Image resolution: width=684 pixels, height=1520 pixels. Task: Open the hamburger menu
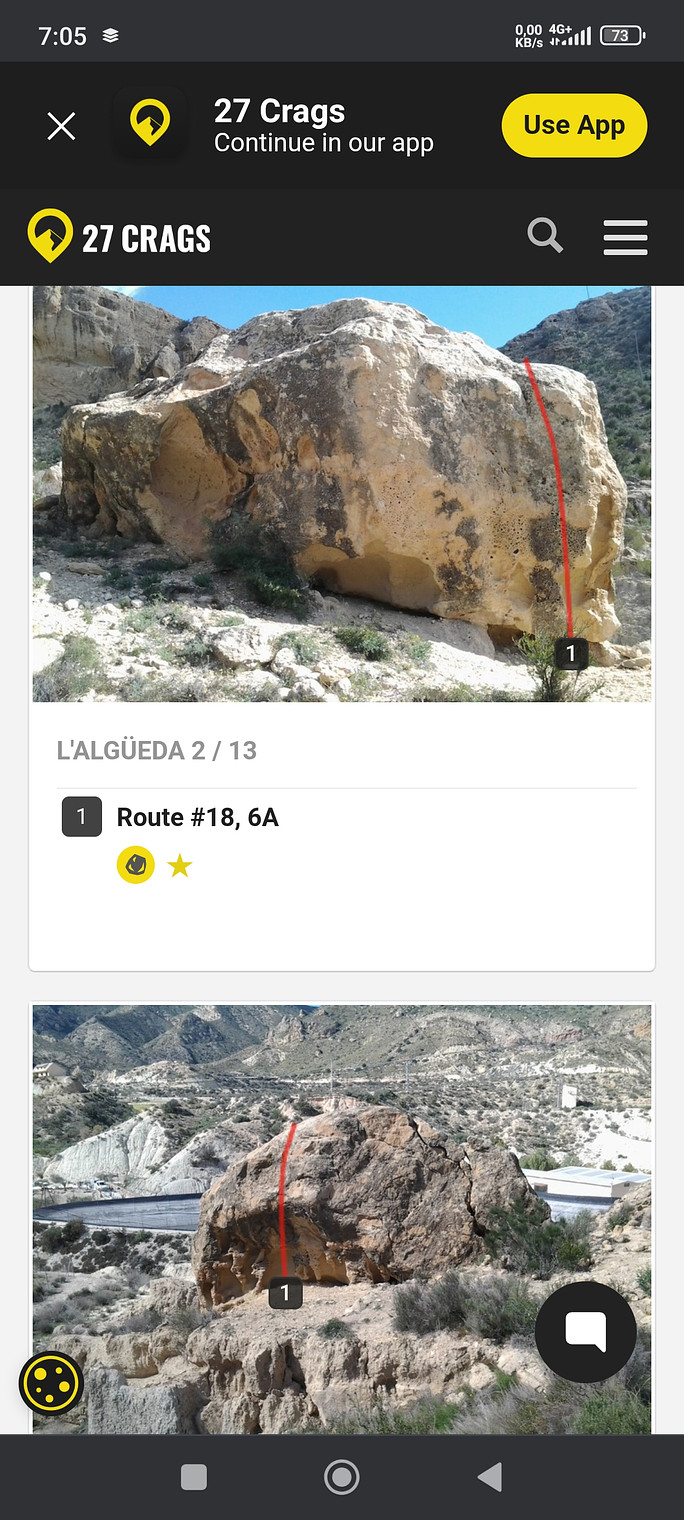click(626, 237)
